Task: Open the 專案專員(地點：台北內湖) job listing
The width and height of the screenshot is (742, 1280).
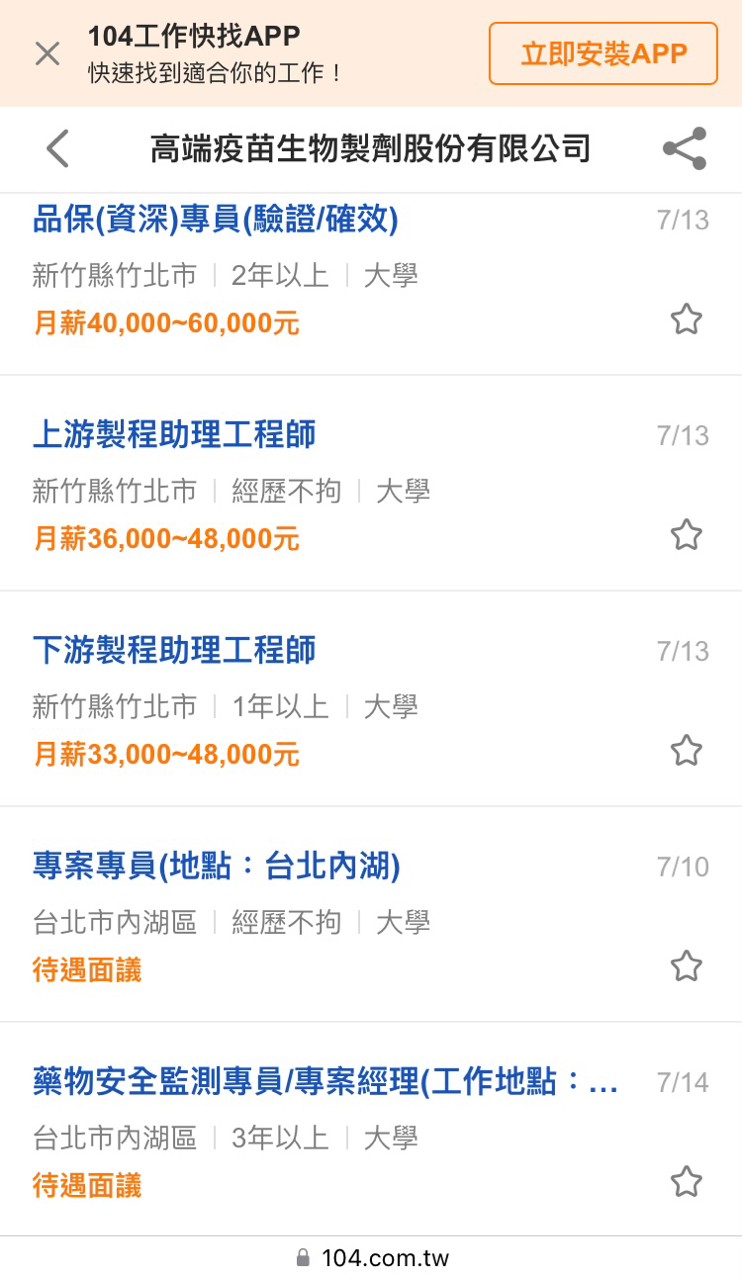Action: click(x=216, y=866)
